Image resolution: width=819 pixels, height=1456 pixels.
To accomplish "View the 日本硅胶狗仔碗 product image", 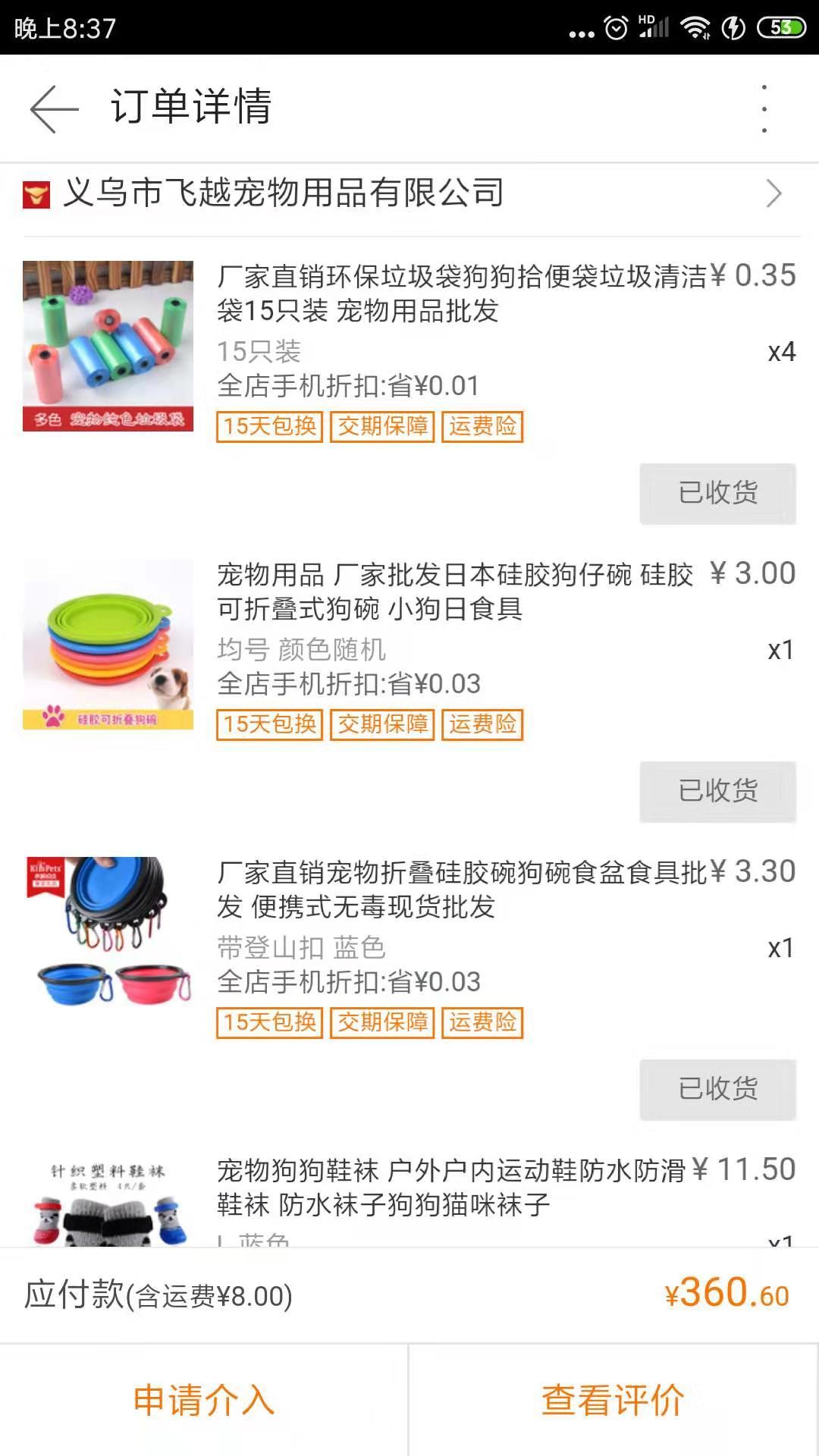I will [108, 644].
